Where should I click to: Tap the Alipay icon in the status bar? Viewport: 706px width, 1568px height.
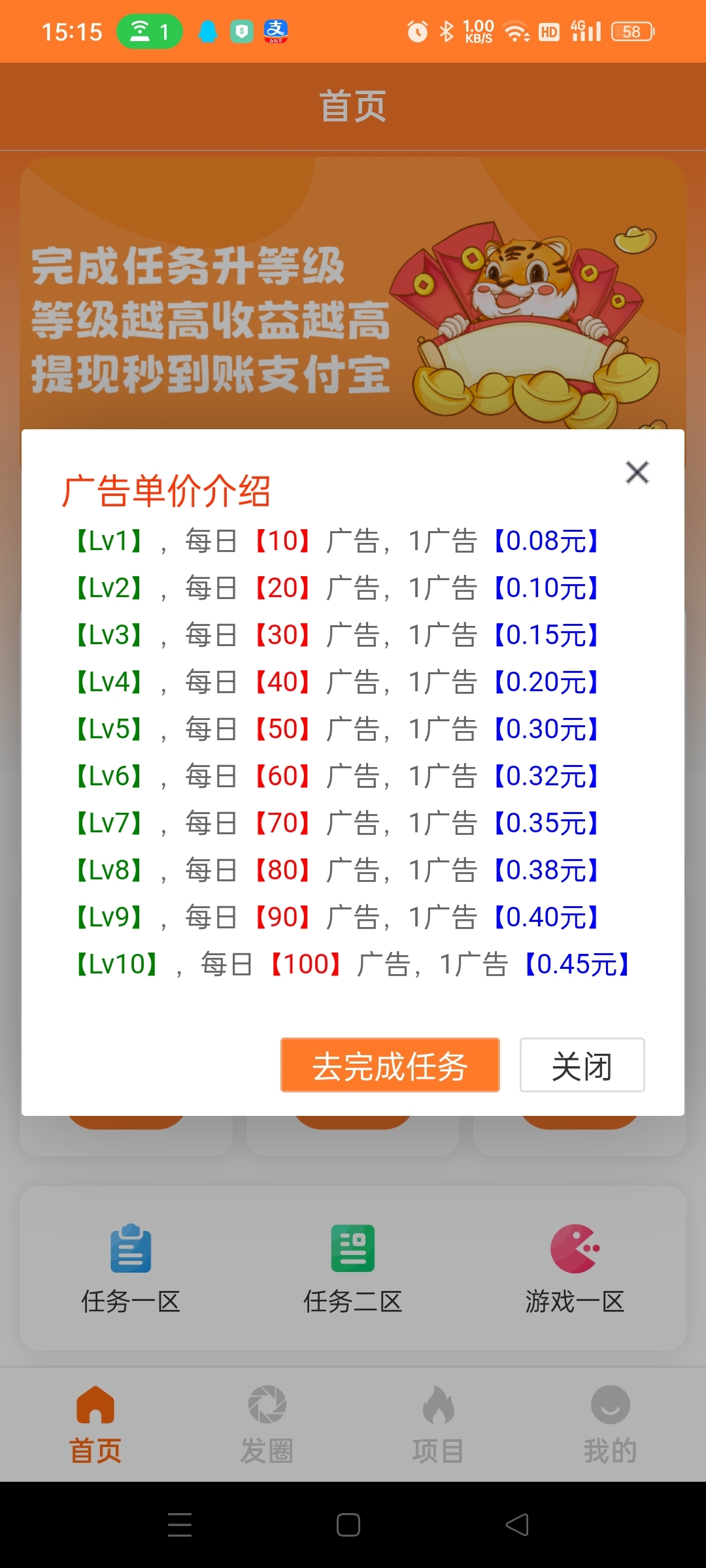[x=276, y=31]
